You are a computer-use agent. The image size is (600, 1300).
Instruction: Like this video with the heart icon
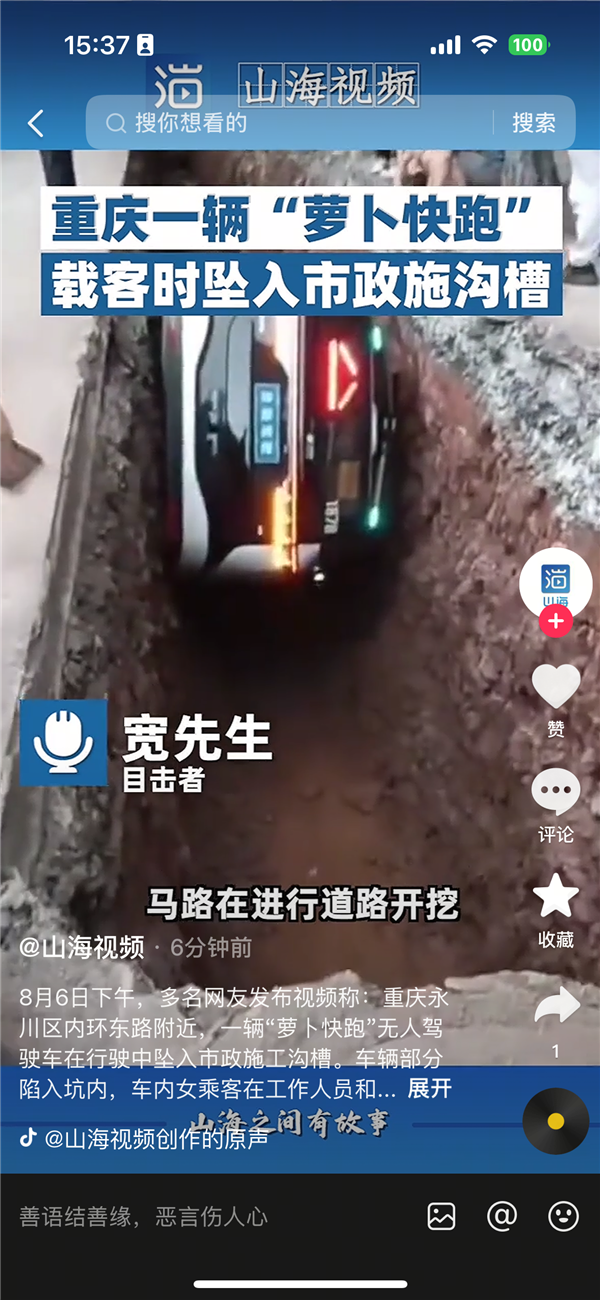555,687
